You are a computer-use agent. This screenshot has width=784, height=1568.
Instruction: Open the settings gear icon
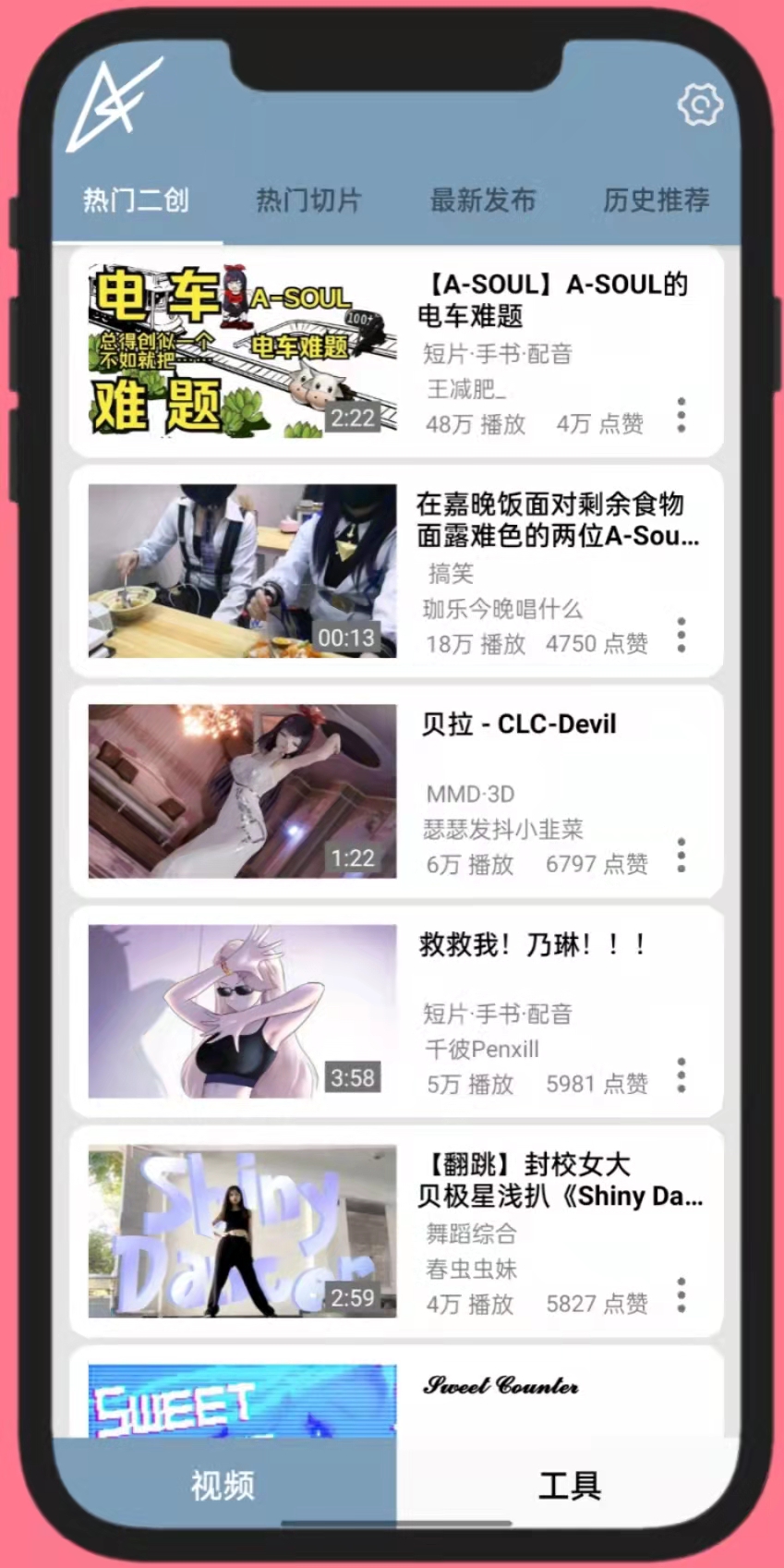coord(699,105)
